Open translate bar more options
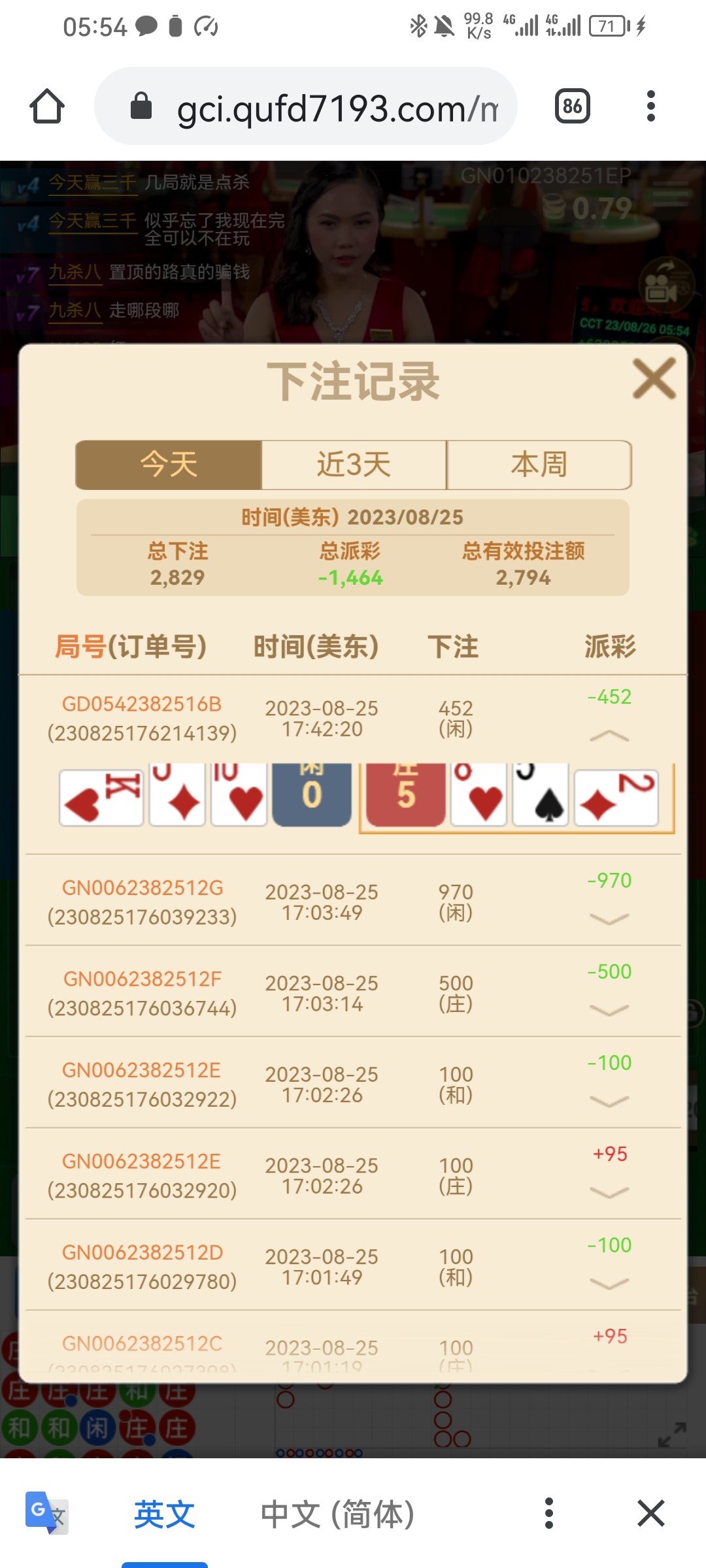 coord(549,1513)
